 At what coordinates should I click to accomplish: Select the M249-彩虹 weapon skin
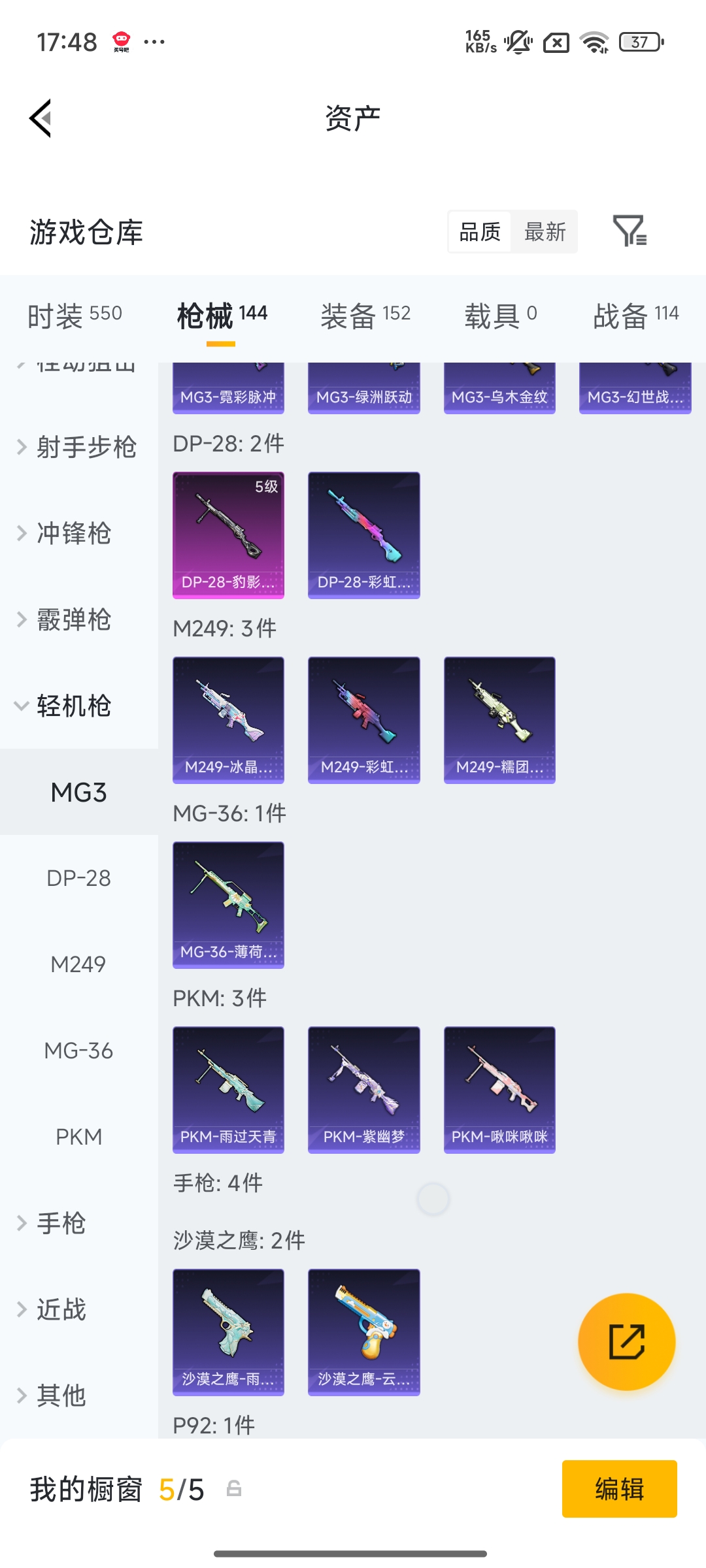click(363, 719)
